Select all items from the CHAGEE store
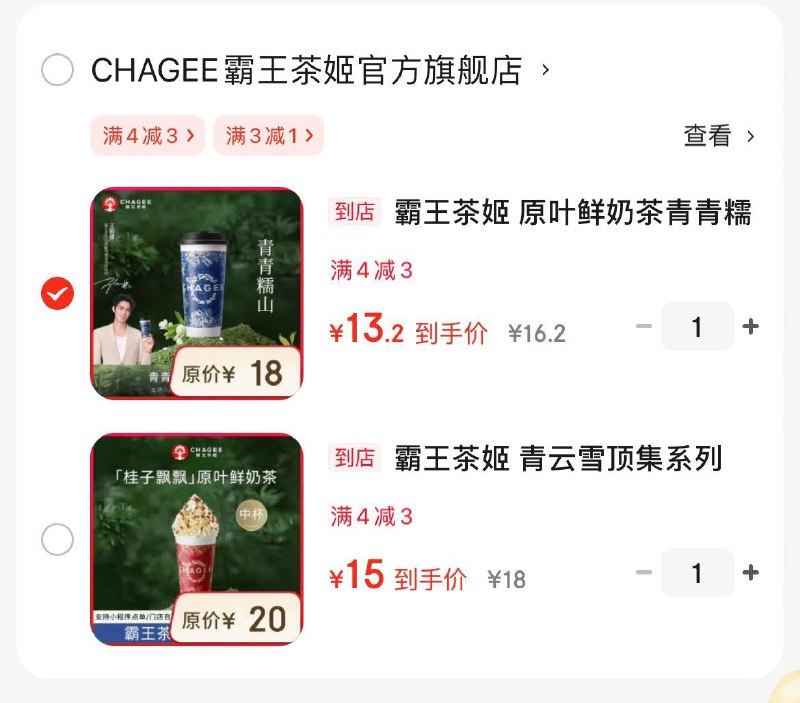Viewport: 800px width, 703px height. point(57,70)
